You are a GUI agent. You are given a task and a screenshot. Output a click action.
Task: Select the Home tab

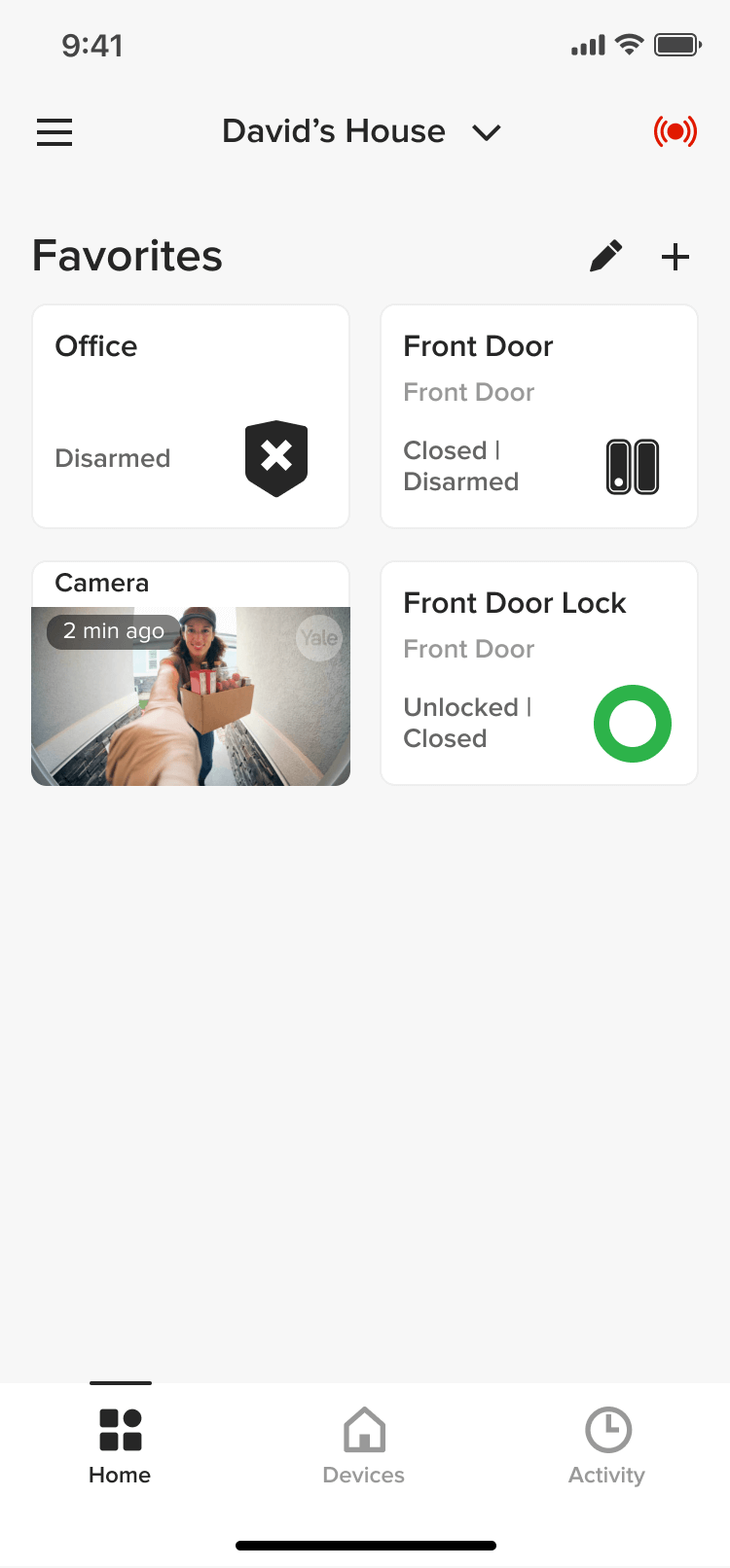(x=121, y=1445)
